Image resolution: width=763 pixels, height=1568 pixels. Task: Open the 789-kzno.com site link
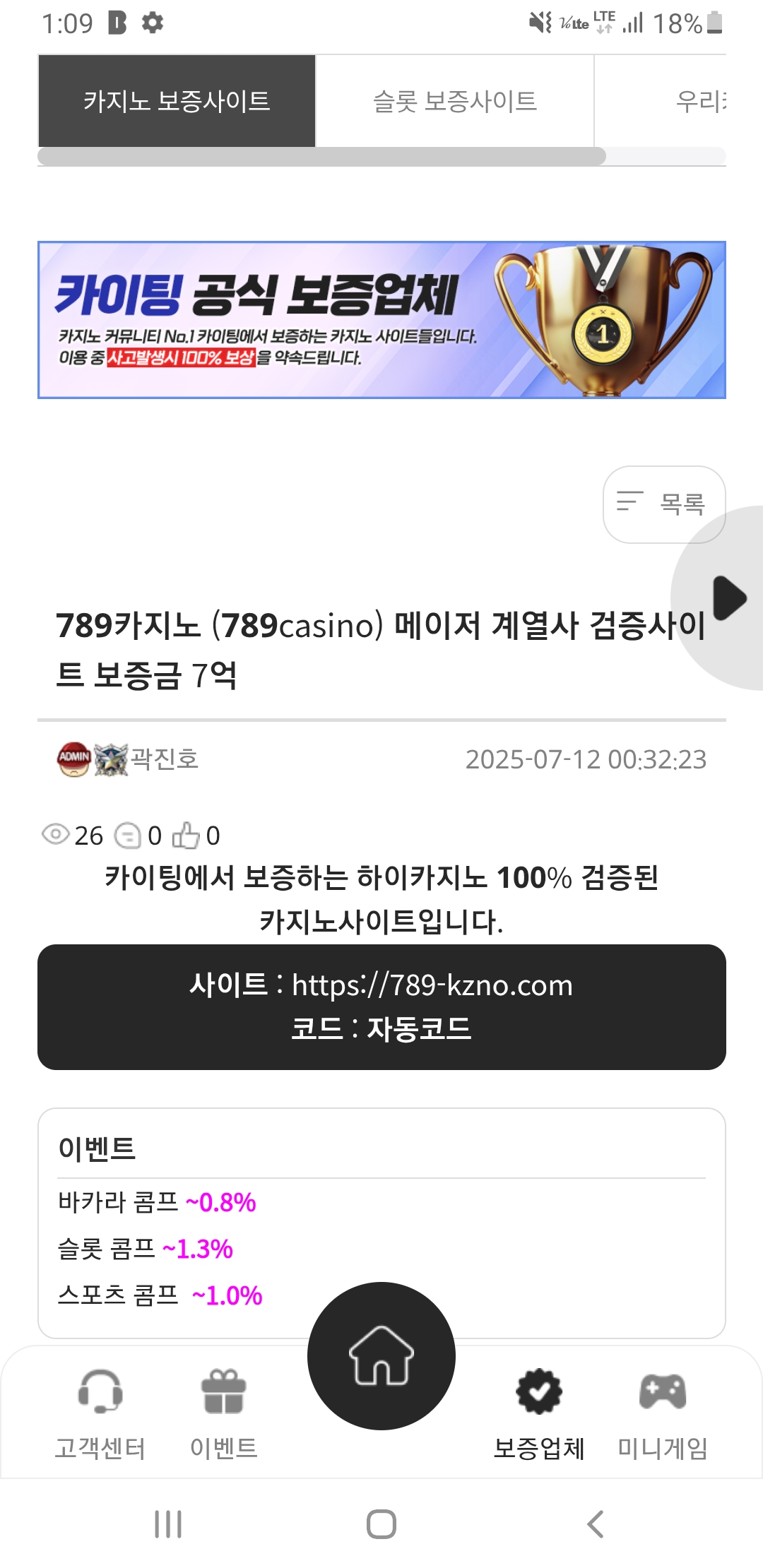(432, 985)
